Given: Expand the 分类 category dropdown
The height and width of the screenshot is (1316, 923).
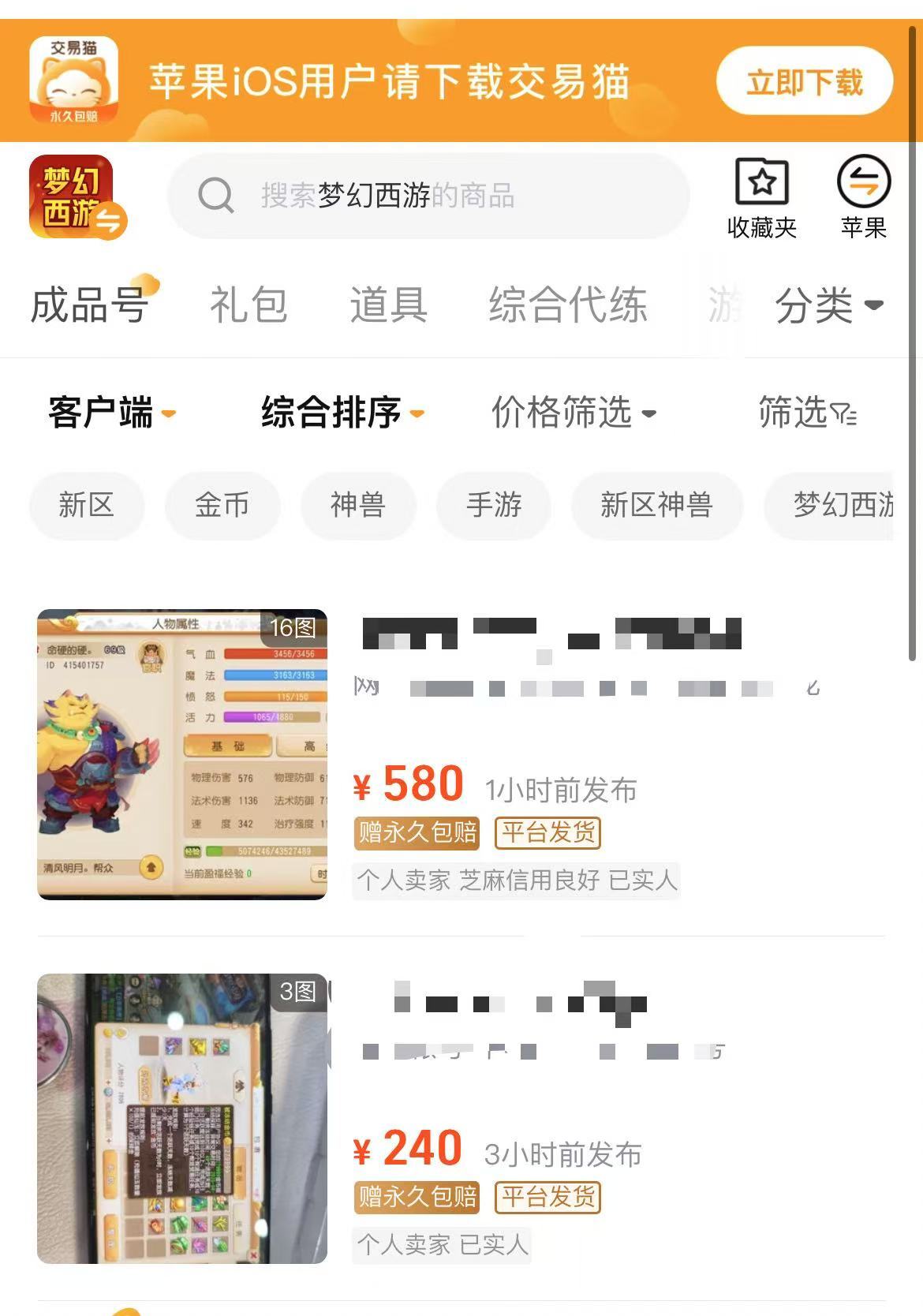Looking at the screenshot, I should click(828, 305).
